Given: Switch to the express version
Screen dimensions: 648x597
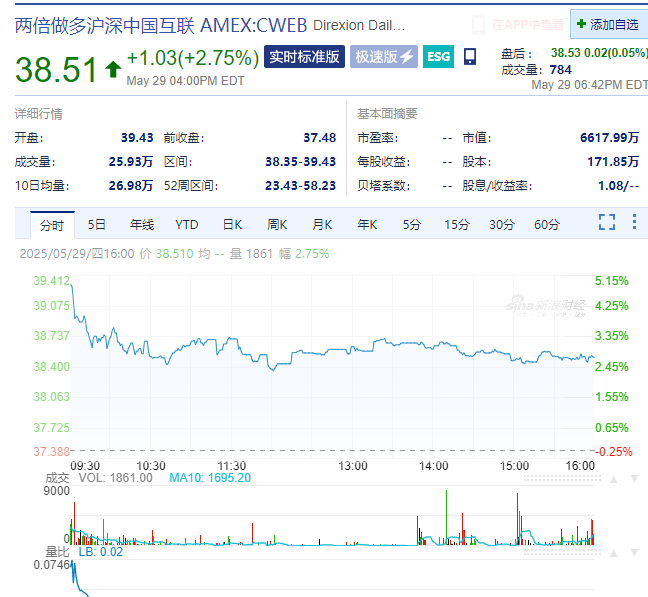Looking at the screenshot, I should coord(384,57).
